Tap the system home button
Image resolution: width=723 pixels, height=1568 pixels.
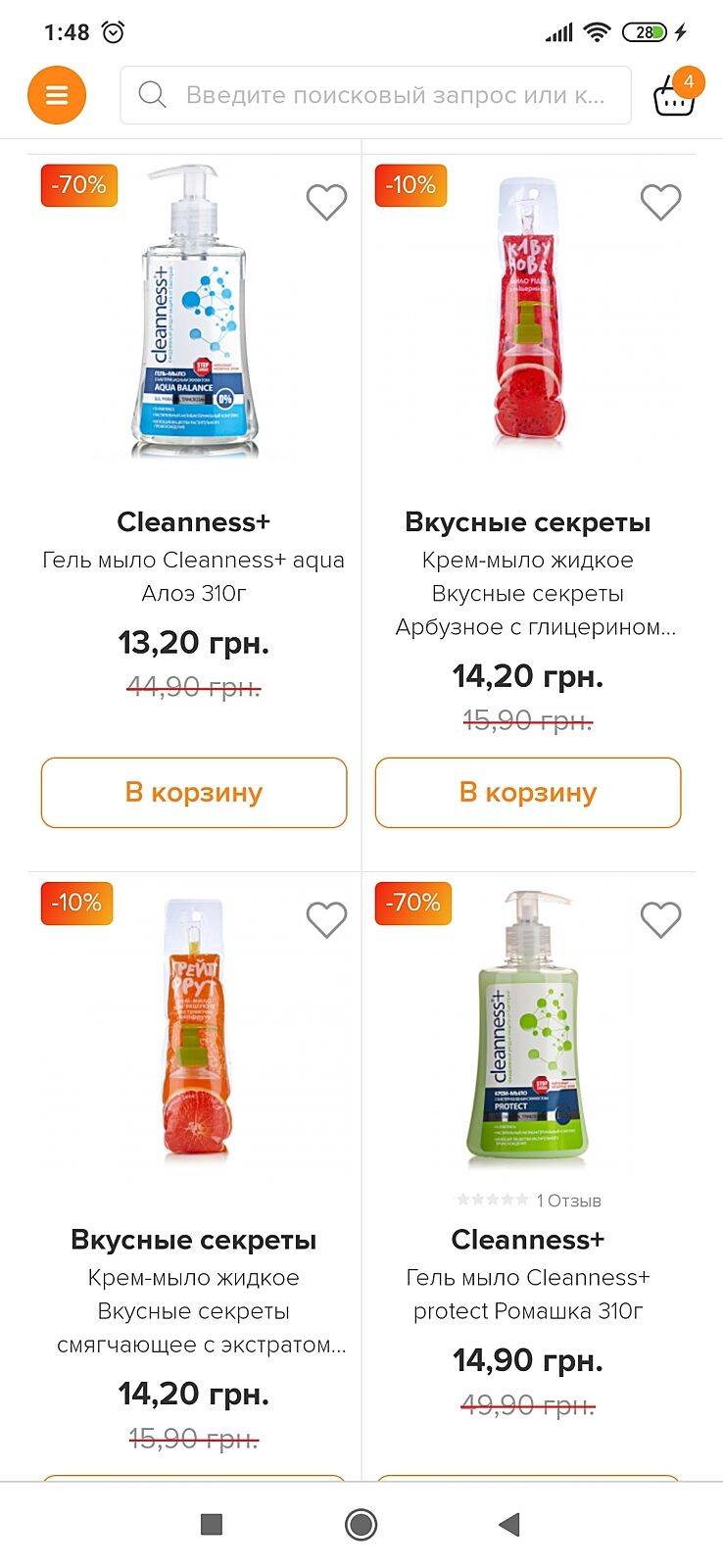tap(361, 1524)
